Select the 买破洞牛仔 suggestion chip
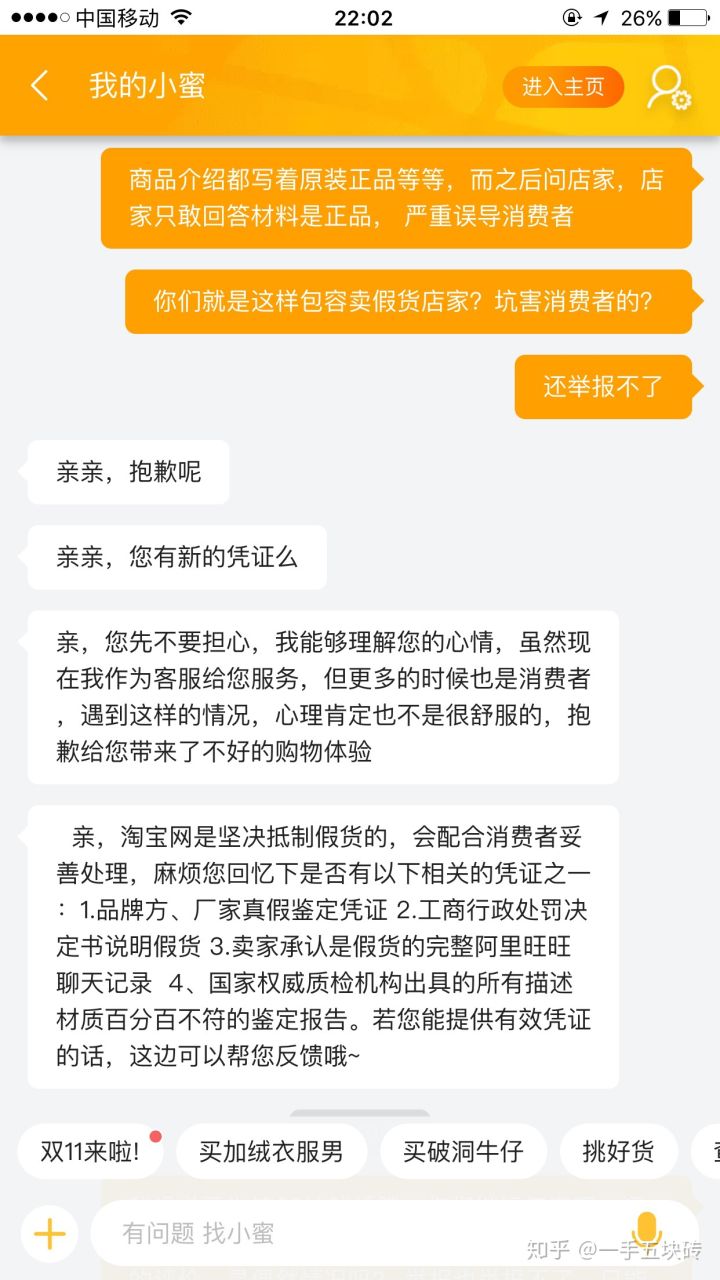Image resolution: width=720 pixels, height=1280 pixels. click(463, 1151)
